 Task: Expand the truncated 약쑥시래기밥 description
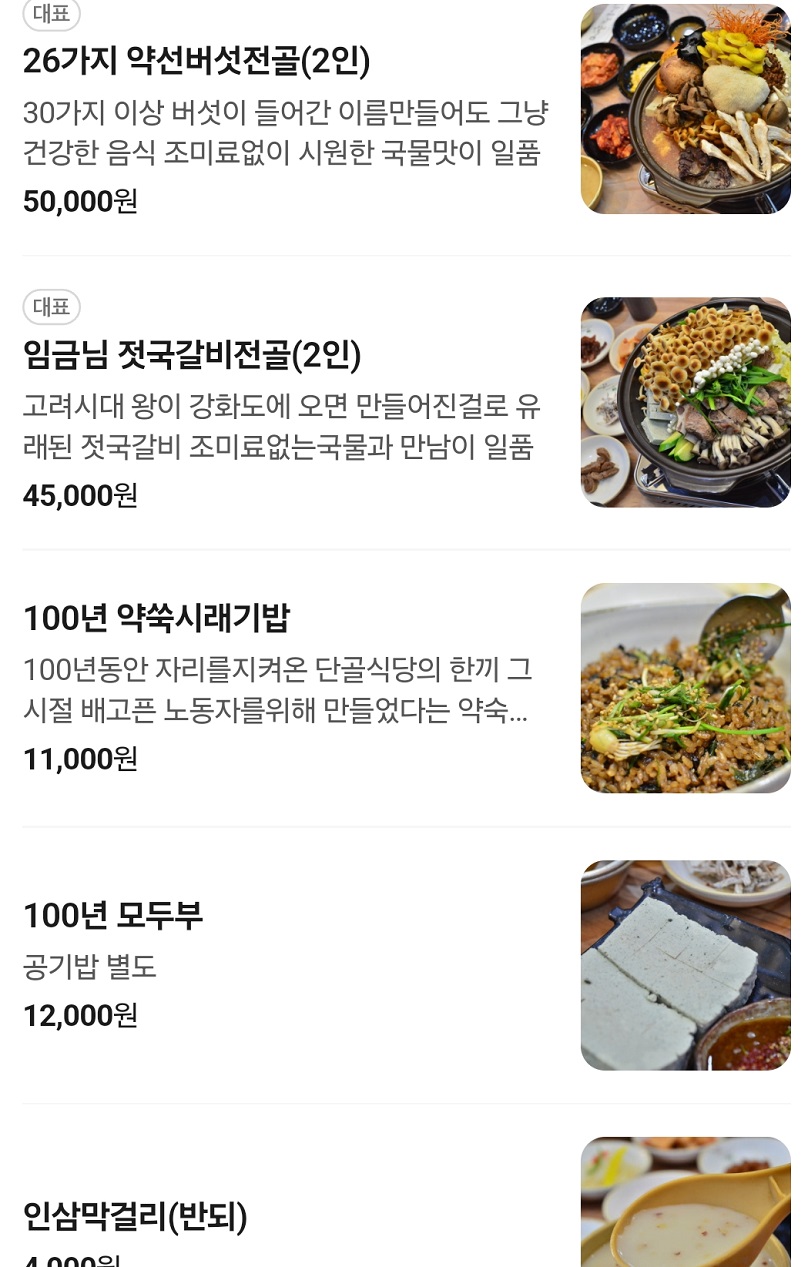click(280, 692)
